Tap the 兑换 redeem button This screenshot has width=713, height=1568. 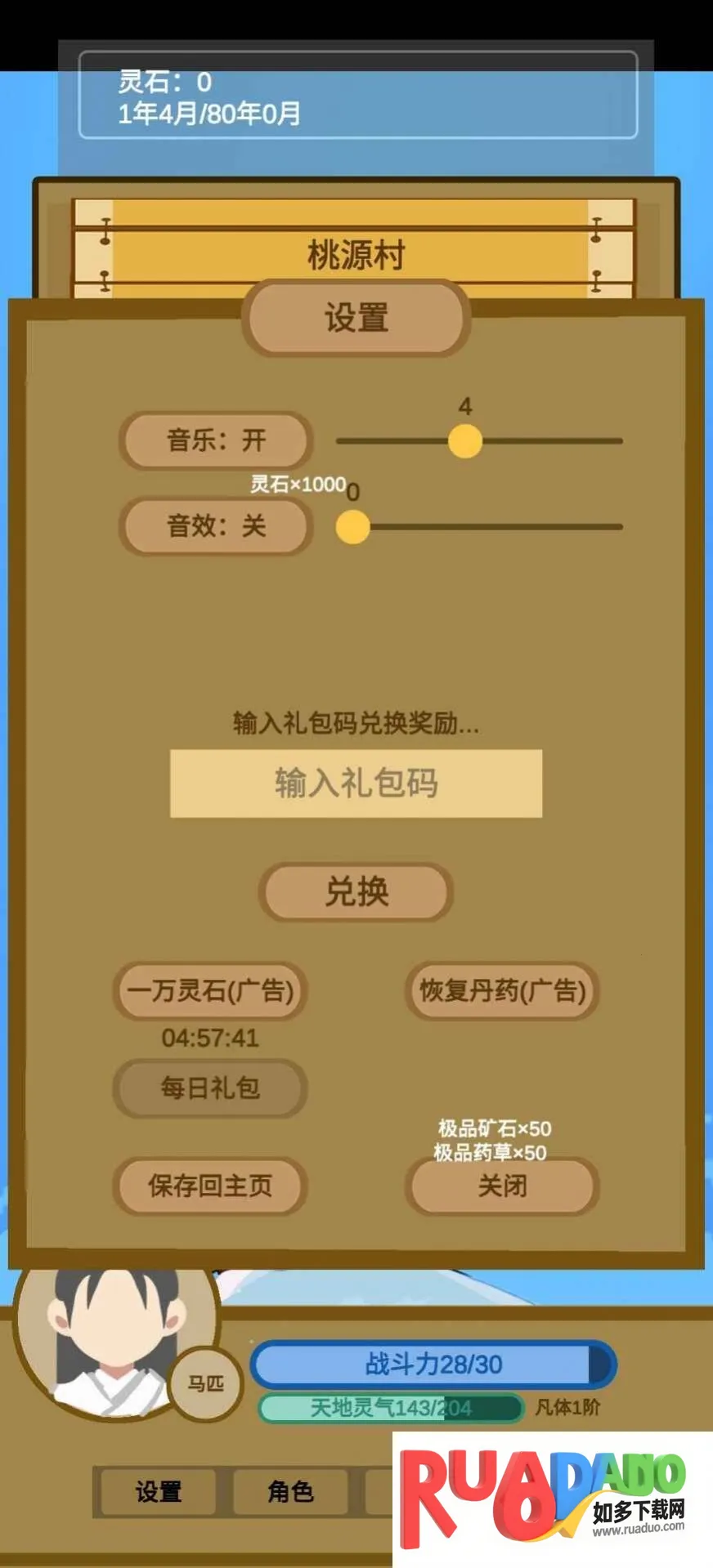click(x=356, y=891)
